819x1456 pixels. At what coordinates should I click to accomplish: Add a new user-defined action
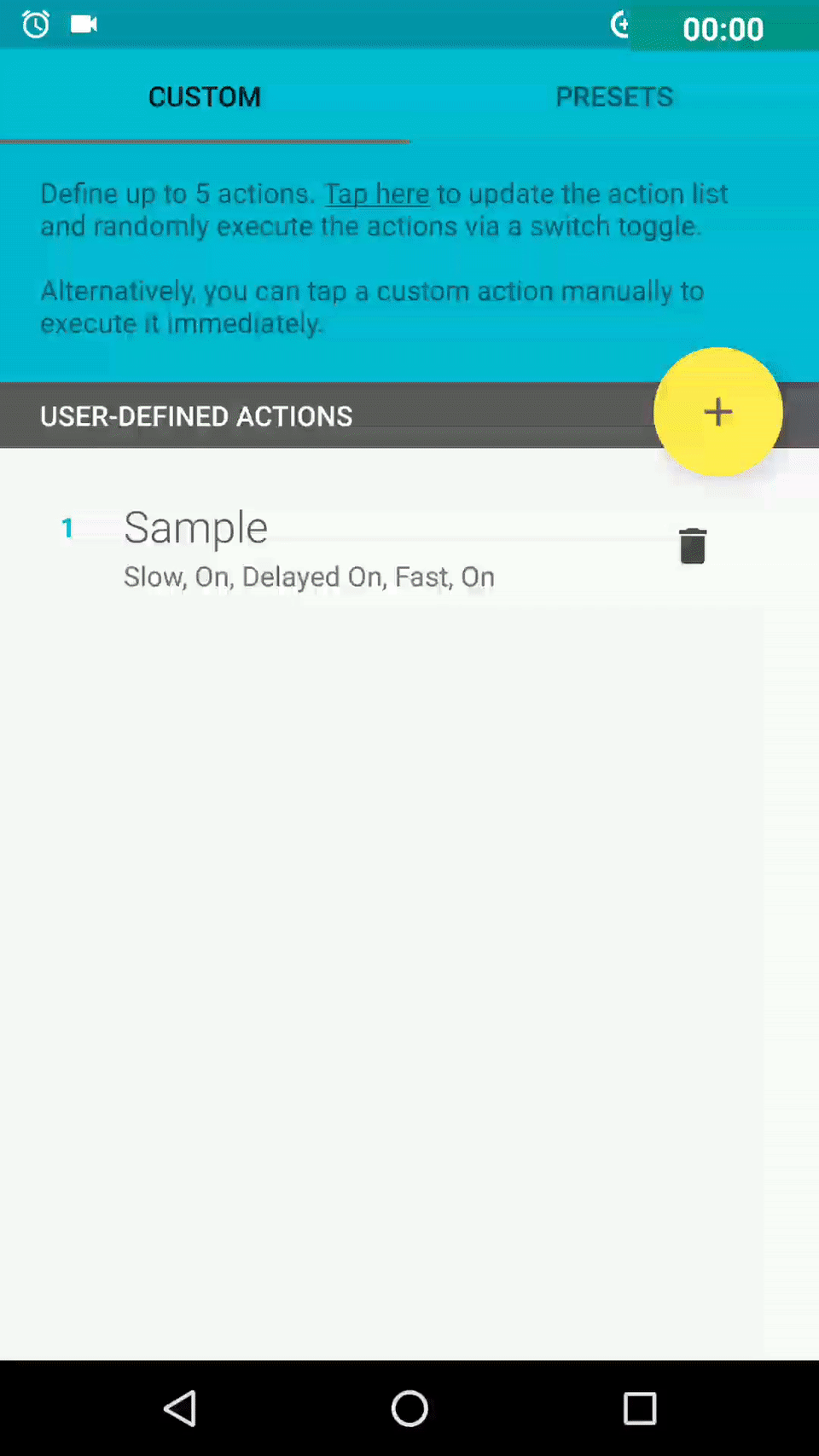[717, 412]
